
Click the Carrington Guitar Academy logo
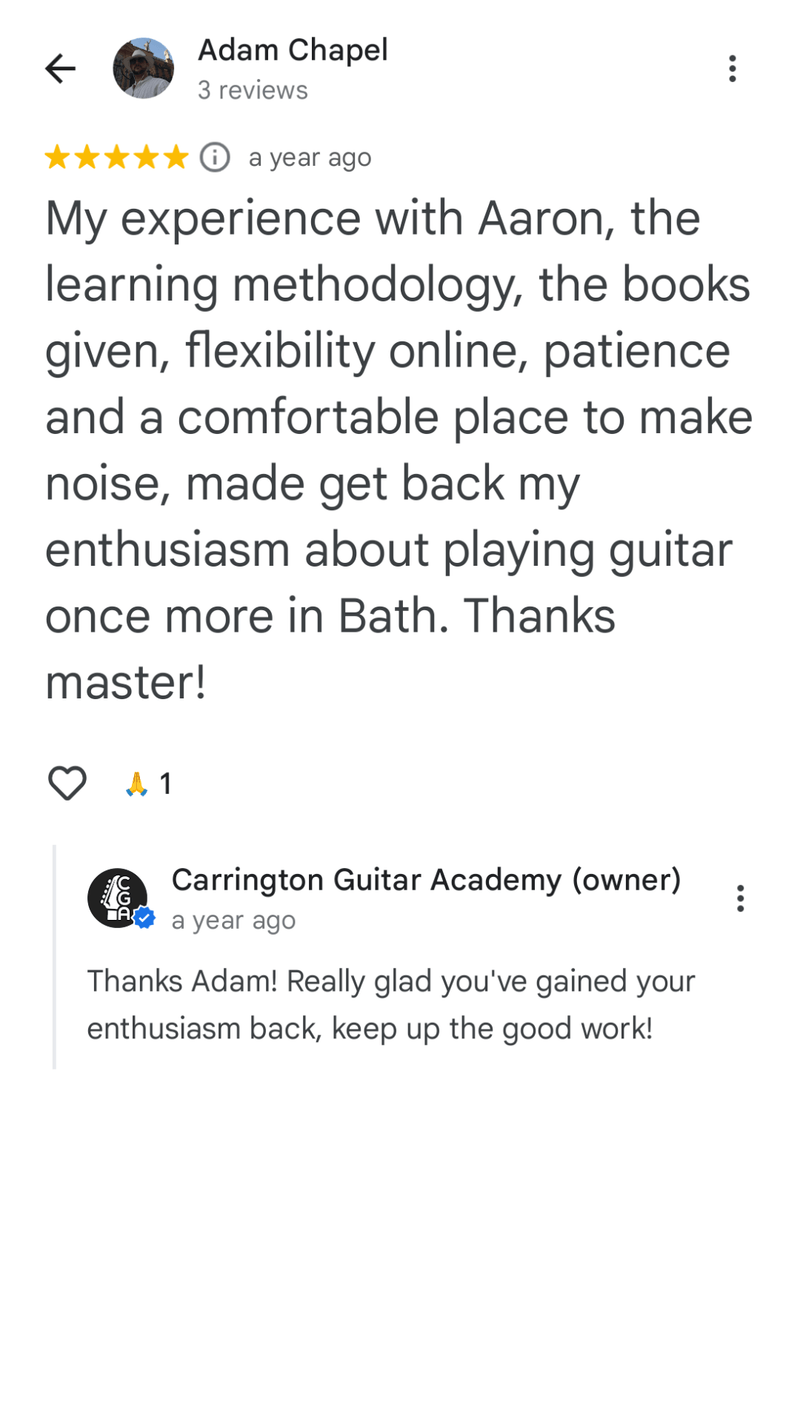(x=120, y=898)
